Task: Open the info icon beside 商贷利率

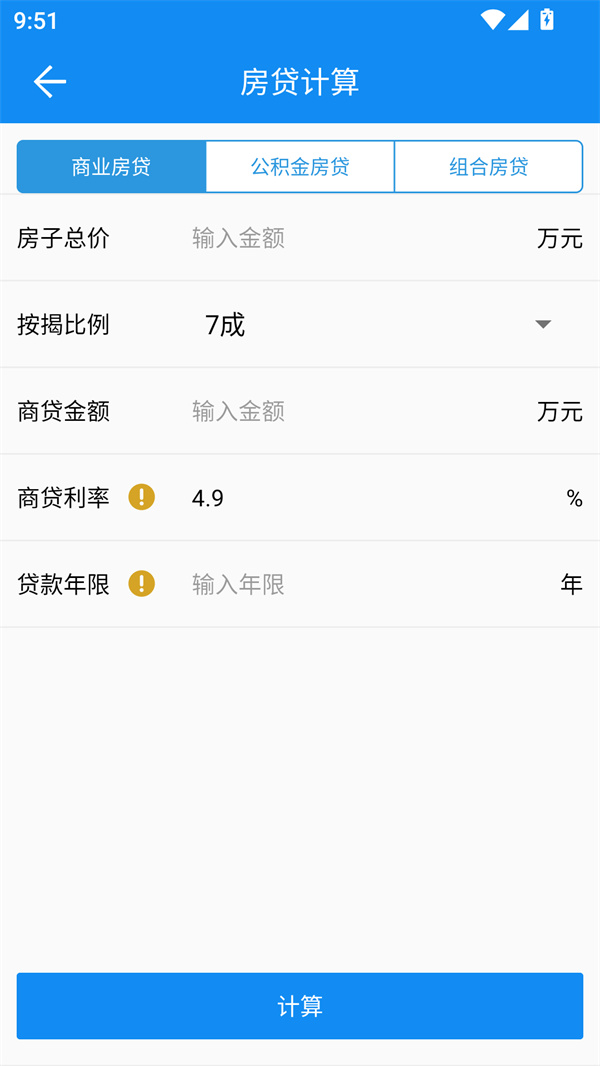Action: click(x=142, y=497)
